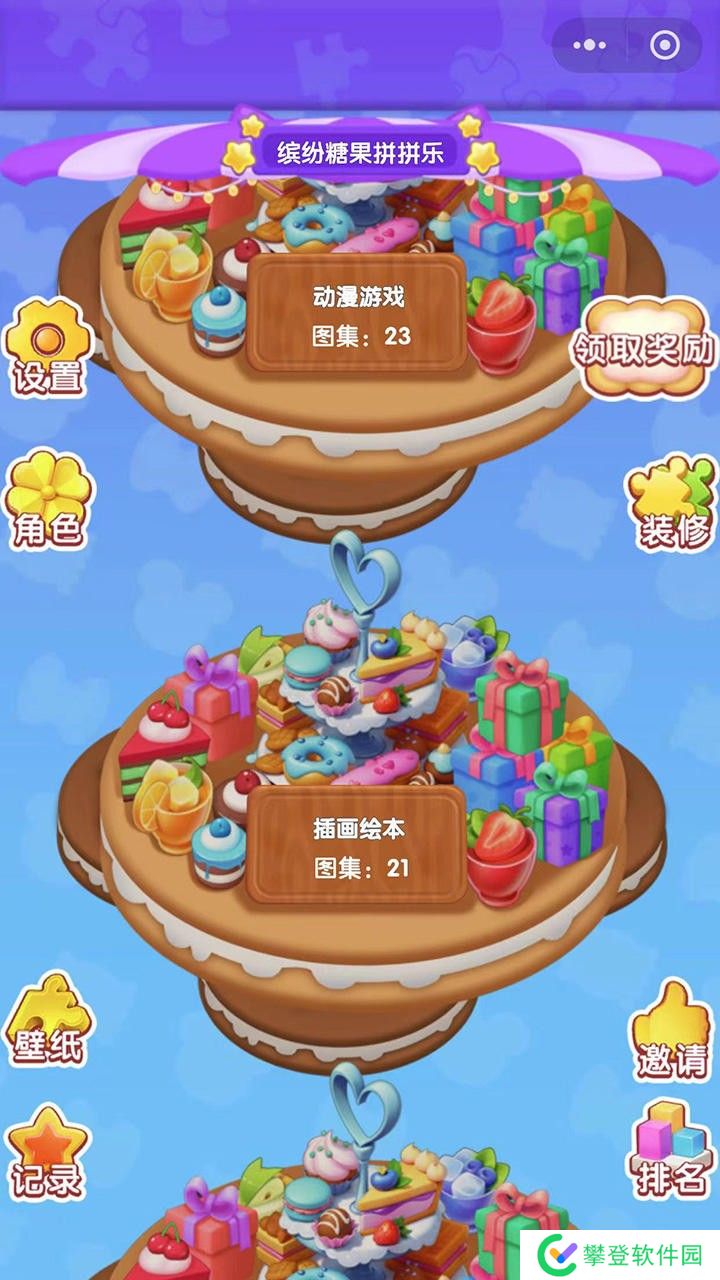Viewport: 720px width, 1280px height.
Task: Open the 排名 ranking board
Action: click(x=671, y=1150)
